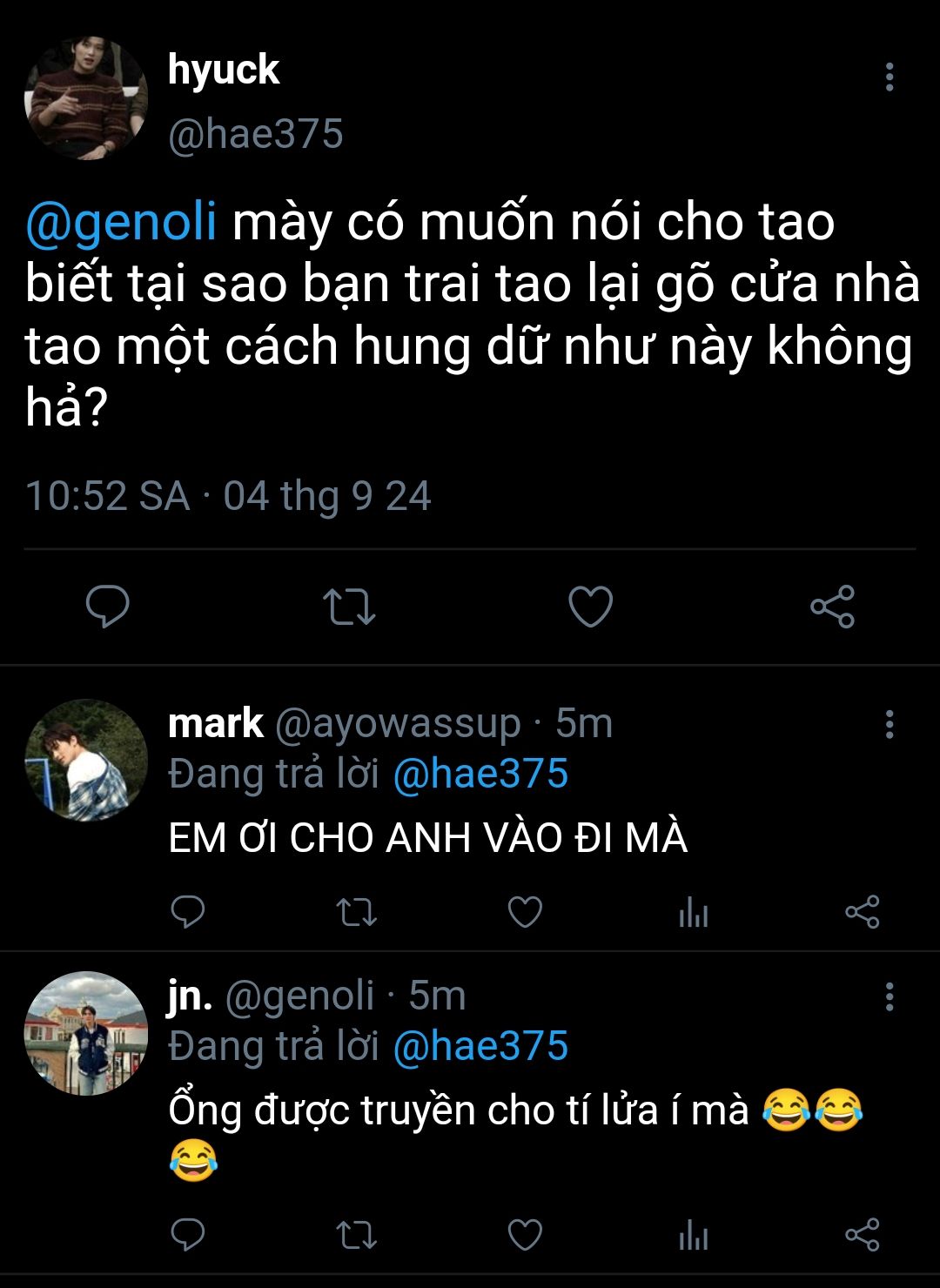Retweet mark's reply
Viewport: 940px width, 1288px height.
[356, 912]
